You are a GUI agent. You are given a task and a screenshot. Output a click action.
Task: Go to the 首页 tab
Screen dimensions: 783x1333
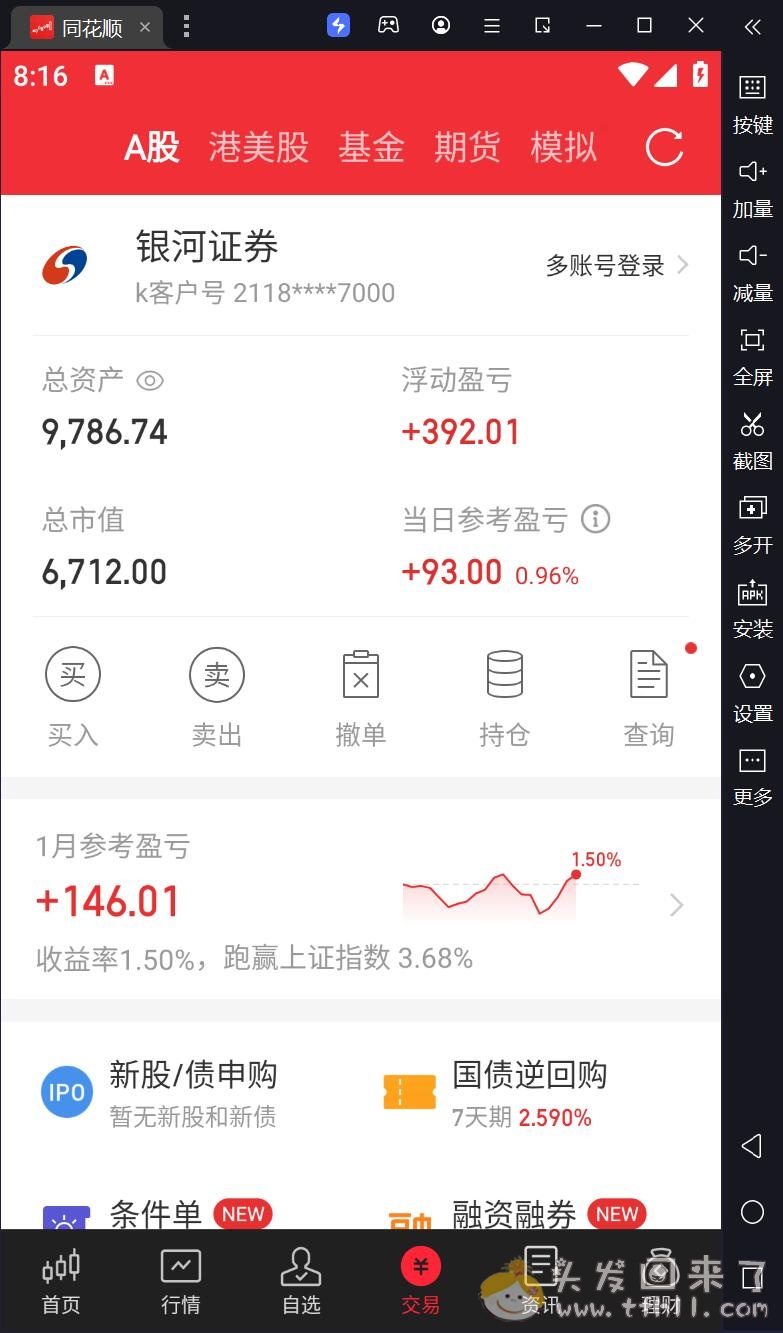(x=60, y=1282)
